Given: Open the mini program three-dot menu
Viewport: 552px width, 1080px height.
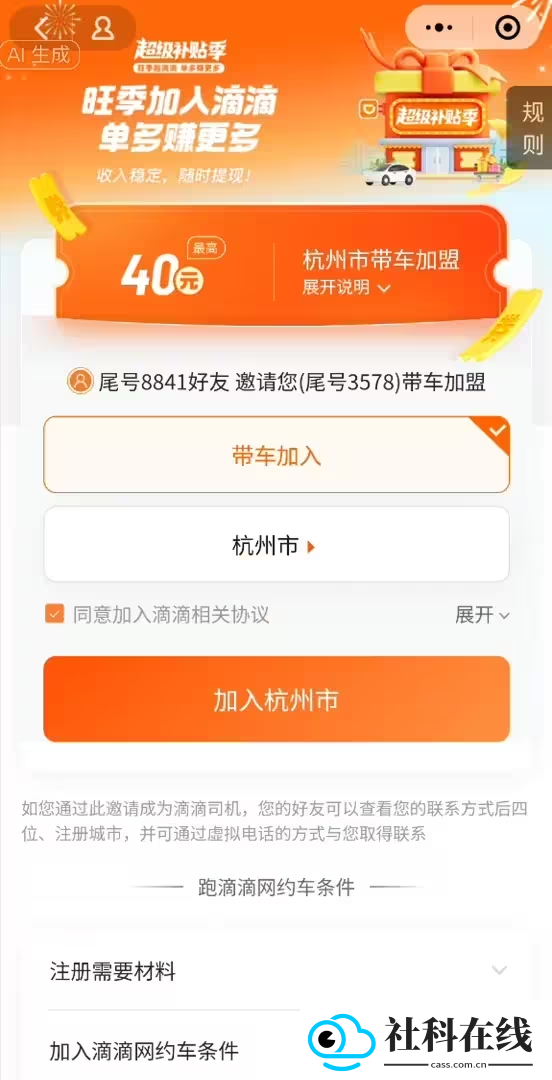Looking at the screenshot, I should click(439, 28).
